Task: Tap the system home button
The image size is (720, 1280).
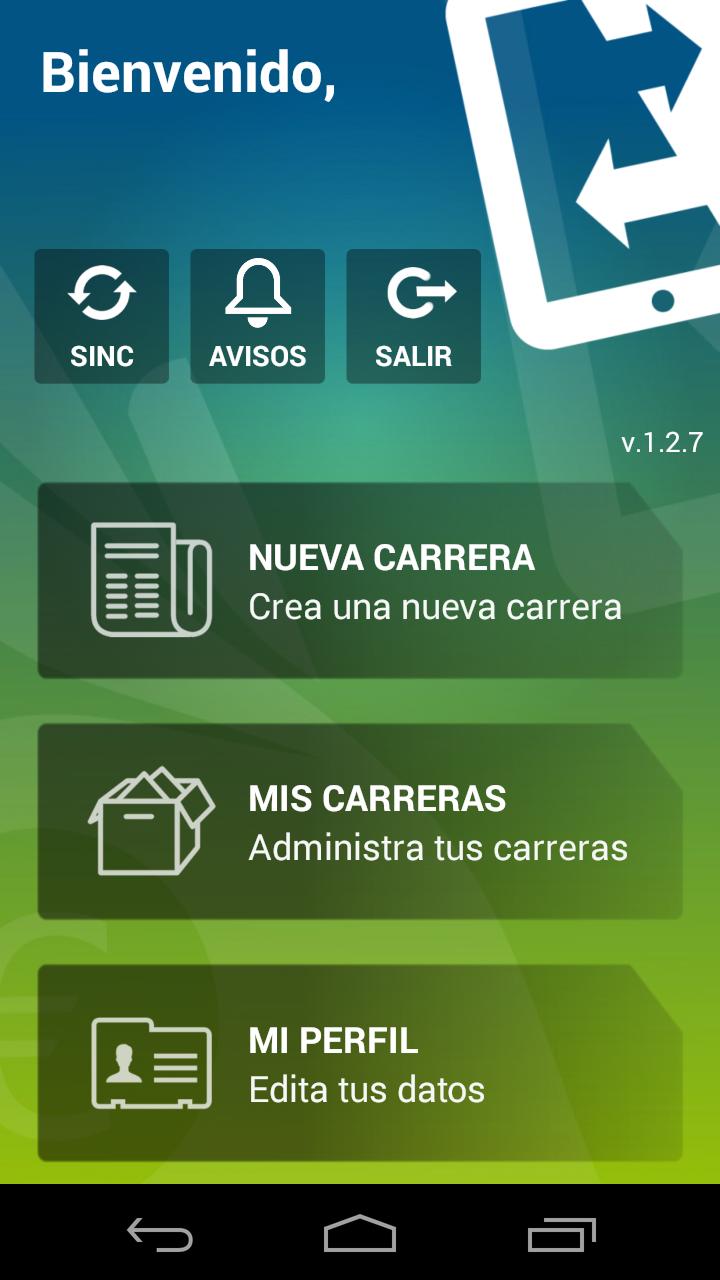Action: coord(360,1234)
